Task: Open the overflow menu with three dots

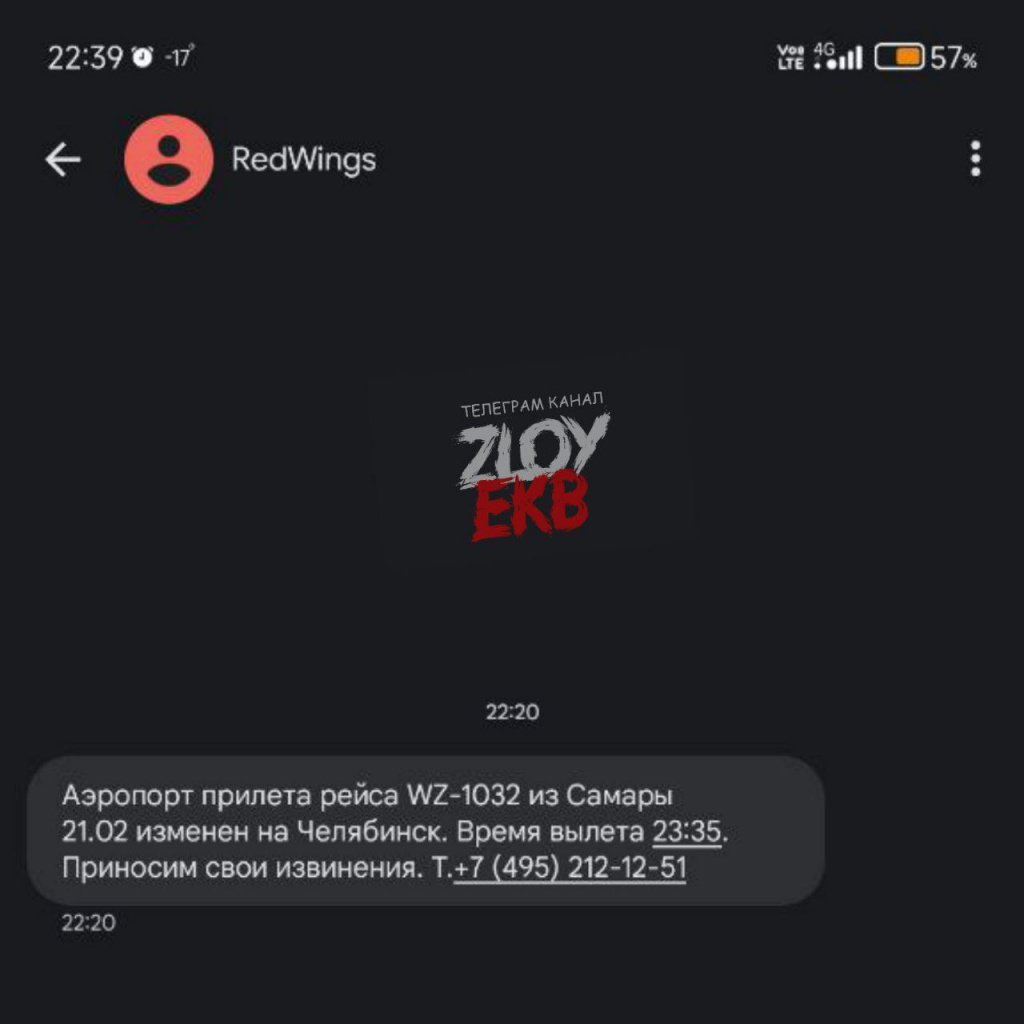Action: pos(975,159)
